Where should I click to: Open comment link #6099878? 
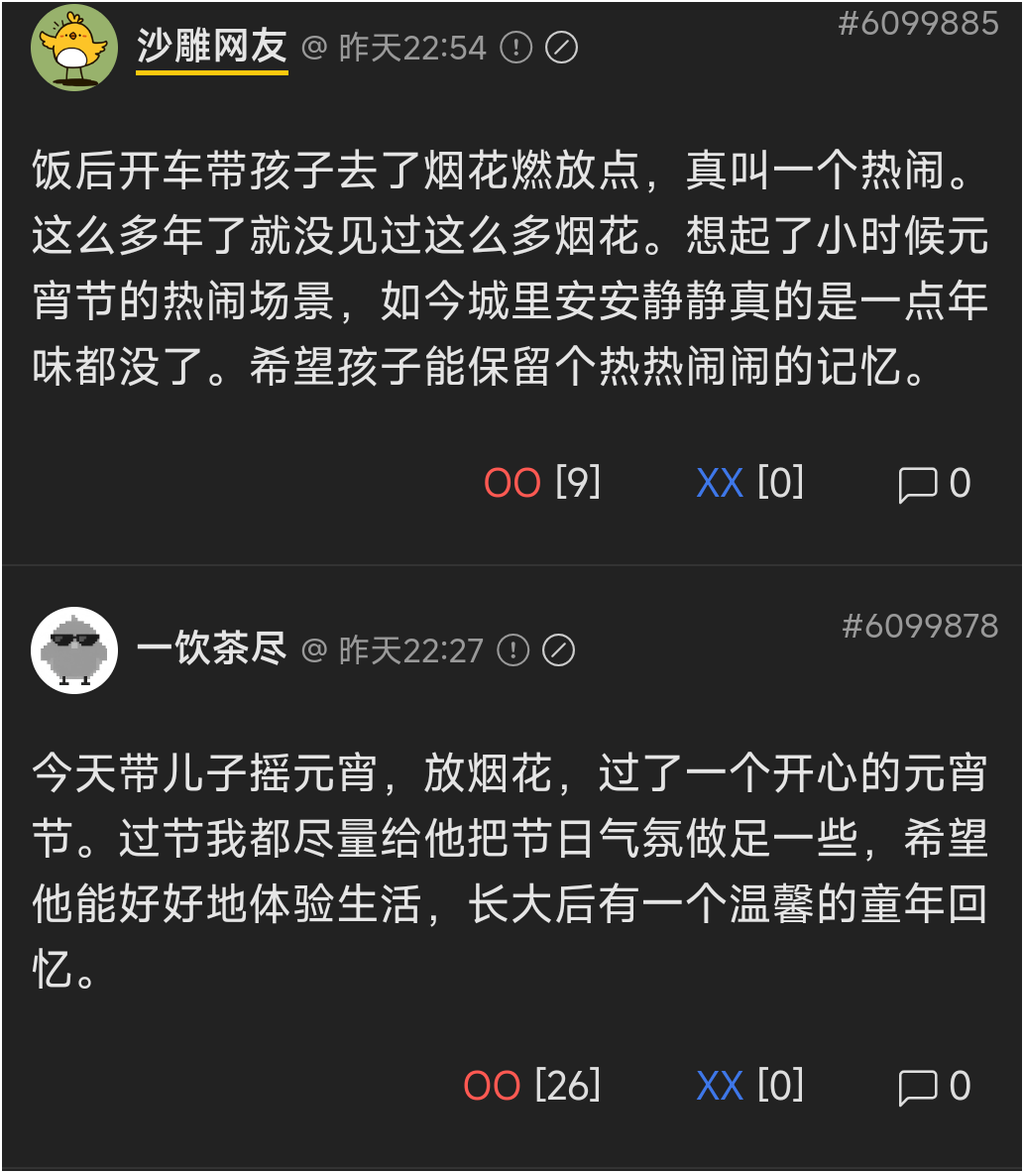(920, 626)
